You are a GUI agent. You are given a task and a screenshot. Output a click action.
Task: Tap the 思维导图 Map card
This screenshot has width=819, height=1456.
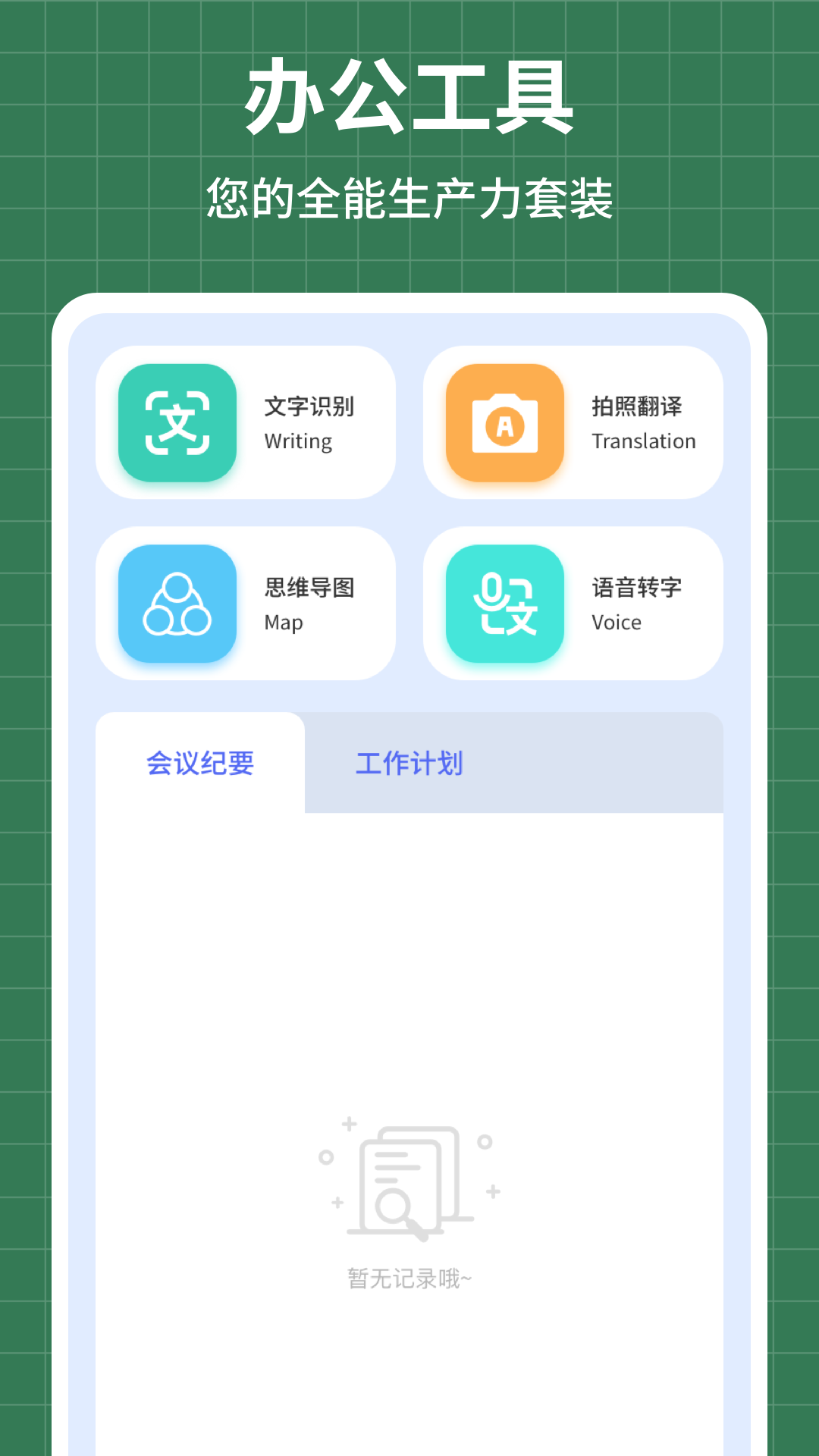pyautogui.click(x=246, y=603)
